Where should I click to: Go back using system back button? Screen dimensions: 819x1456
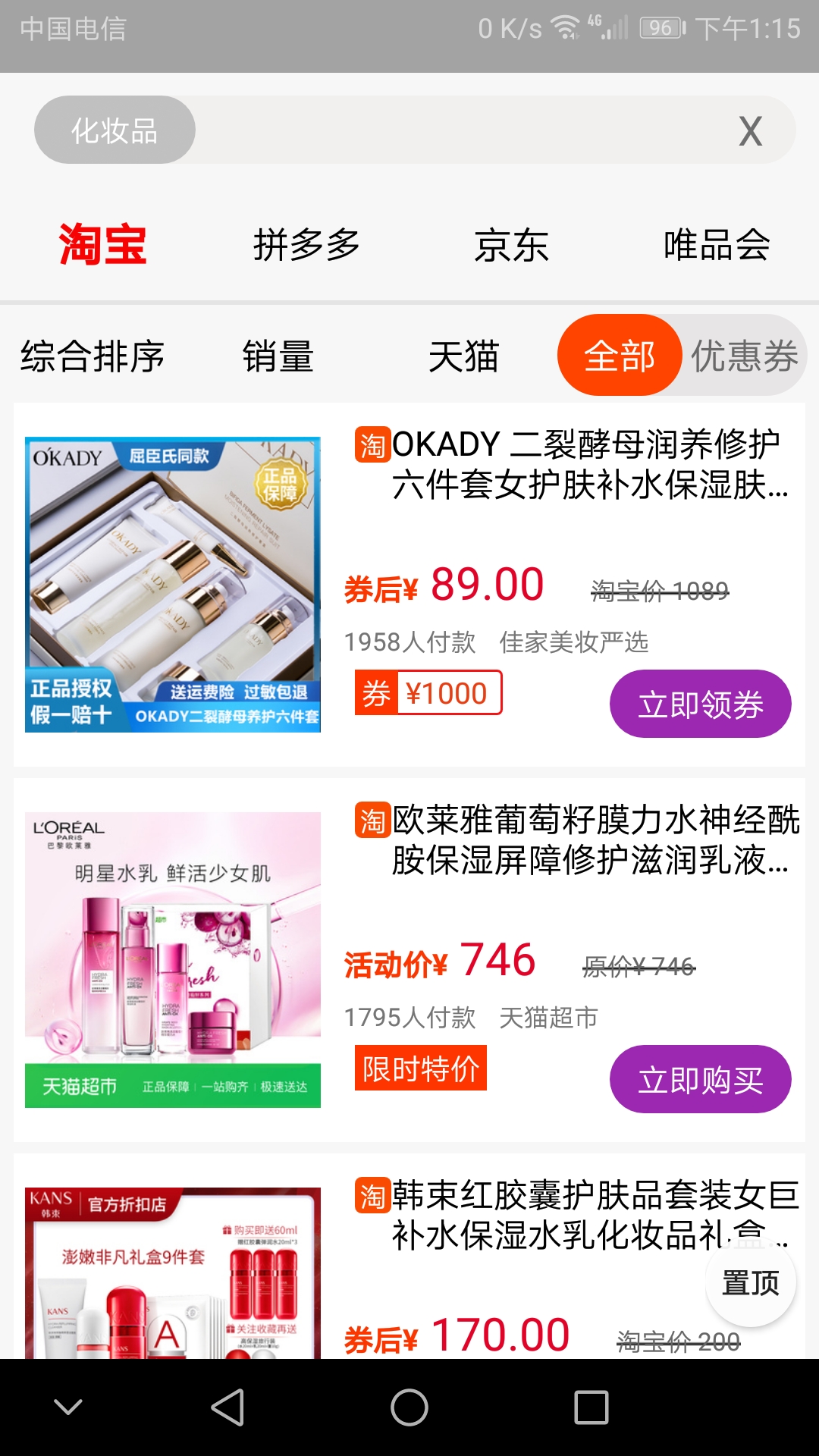point(227,1407)
